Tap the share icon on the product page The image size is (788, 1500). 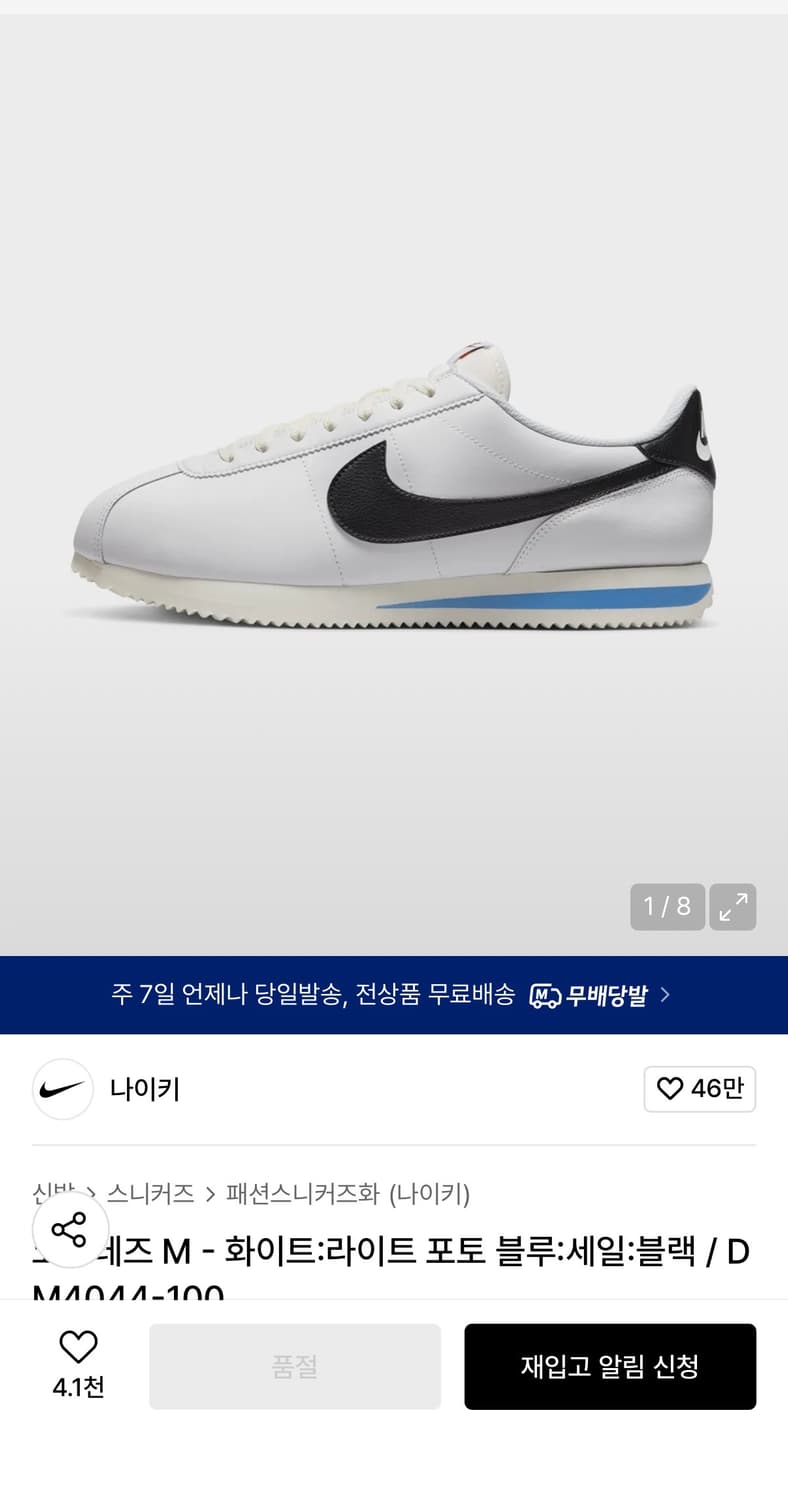(x=70, y=1232)
